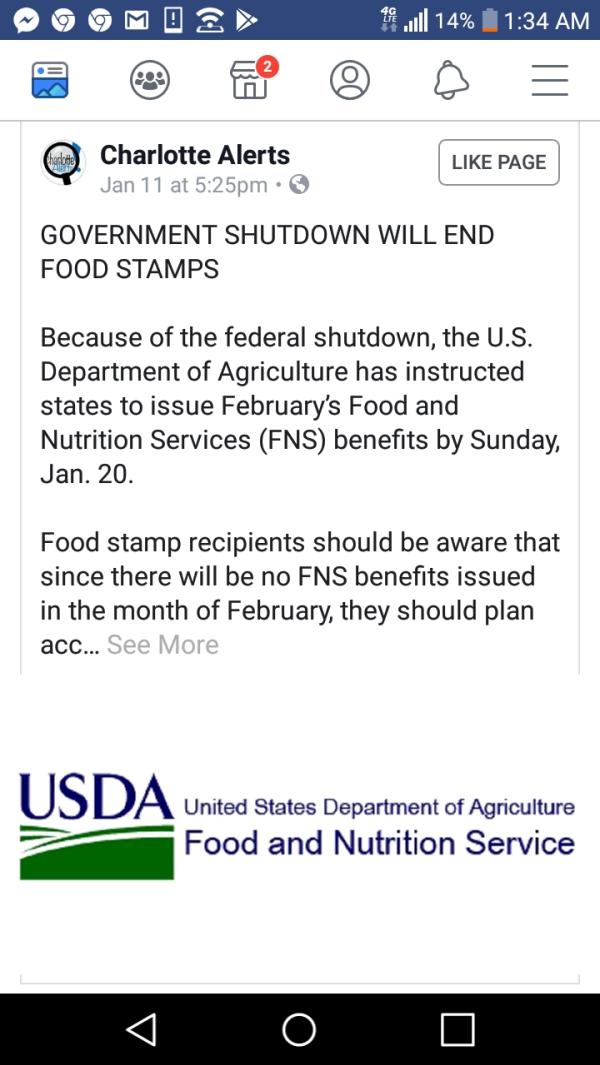Viewport: 600px width, 1065px height.
Task: Open the Marketplace tab
Action: 250,80
